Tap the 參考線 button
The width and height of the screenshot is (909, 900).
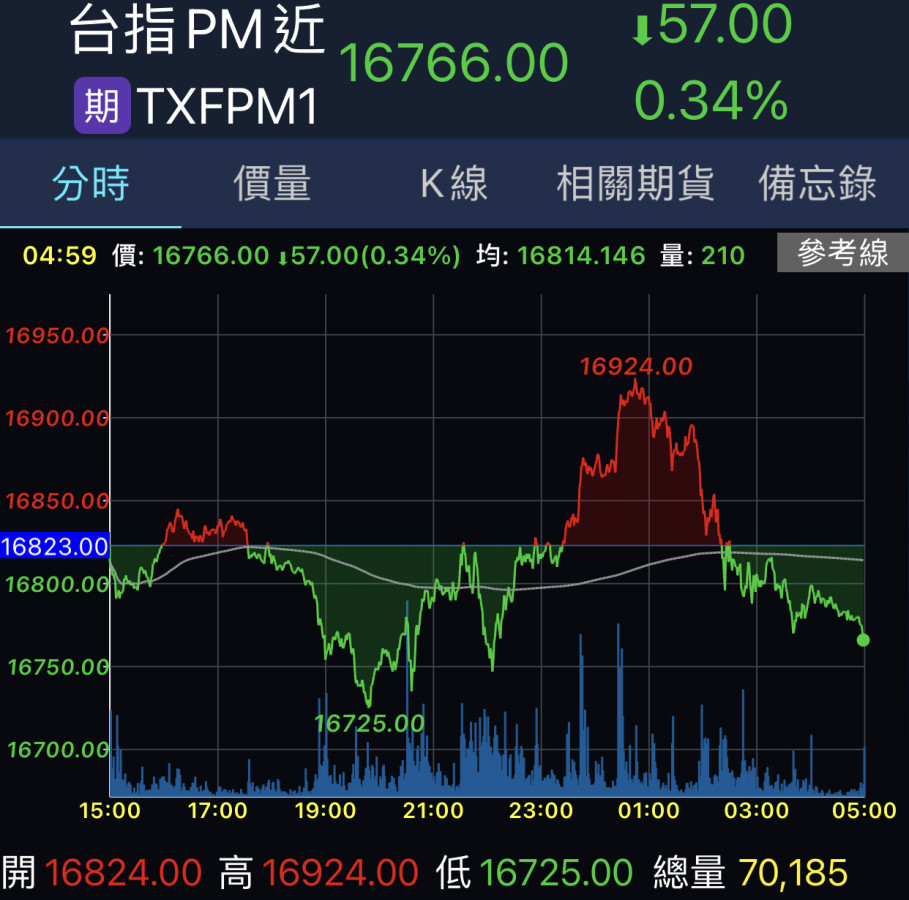click(842, 254)
